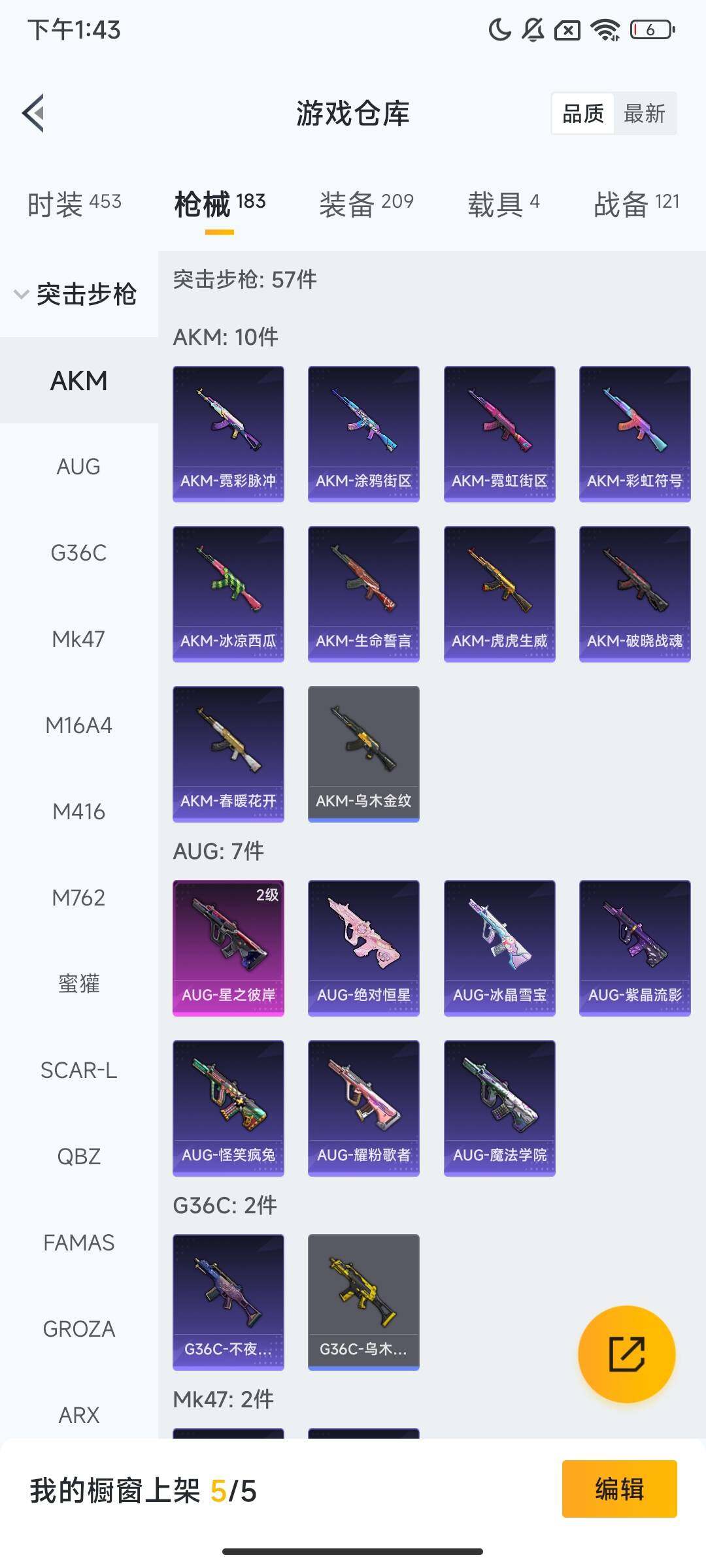
Task: View the AUG-魔法学院 skin
Action: [x=499, y=1108]
